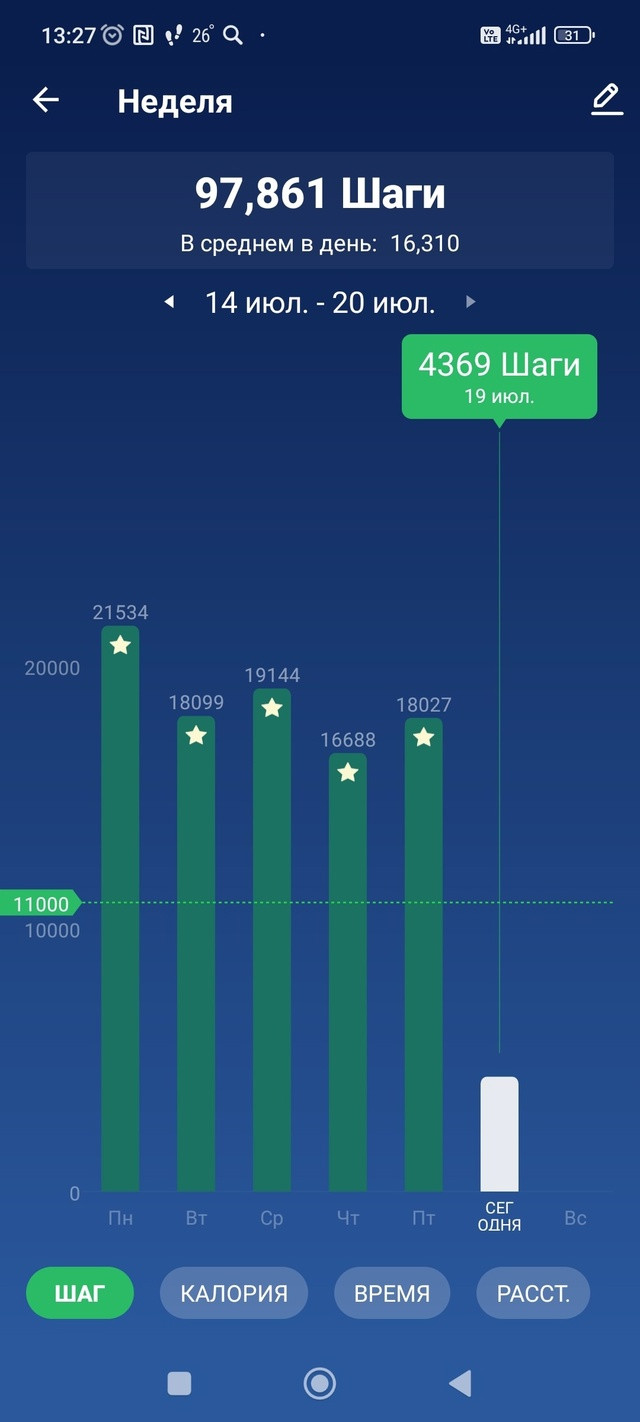Switch to the ВРЕМЯ tab
The width and height of the screenshot is (640, 1422).
[392, 1293]
